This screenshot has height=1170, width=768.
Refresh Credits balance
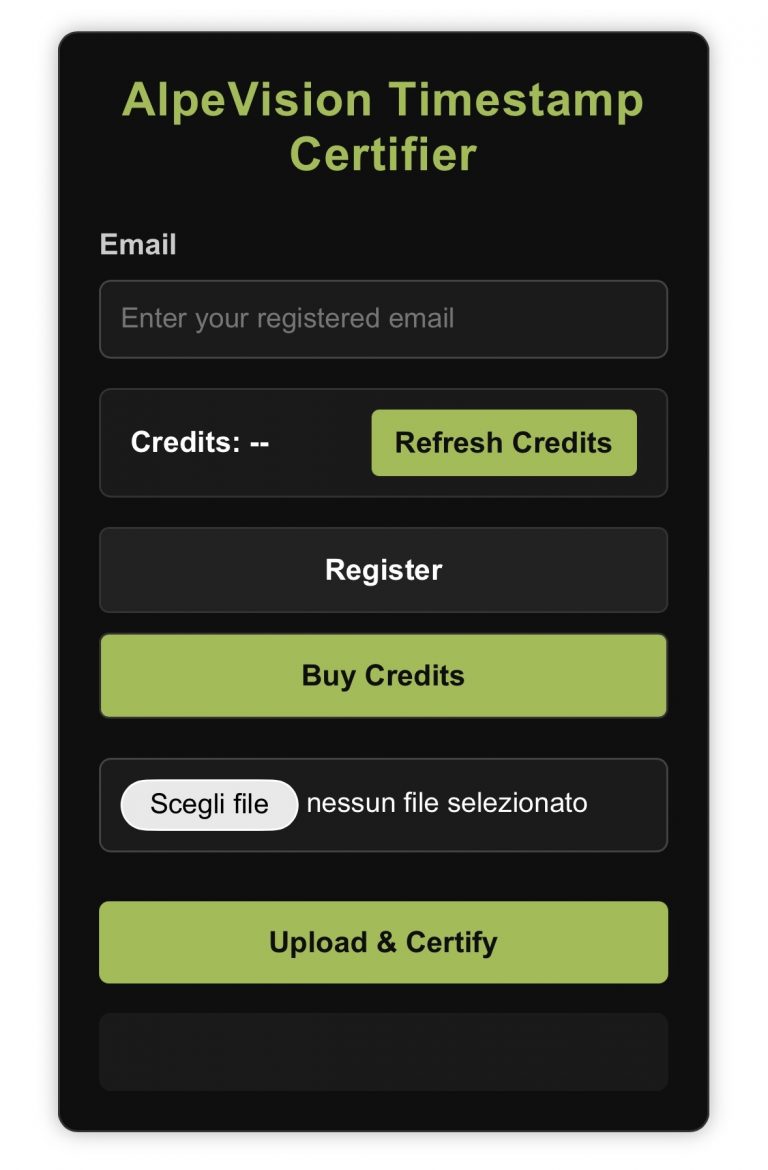[x=503, y=443]
